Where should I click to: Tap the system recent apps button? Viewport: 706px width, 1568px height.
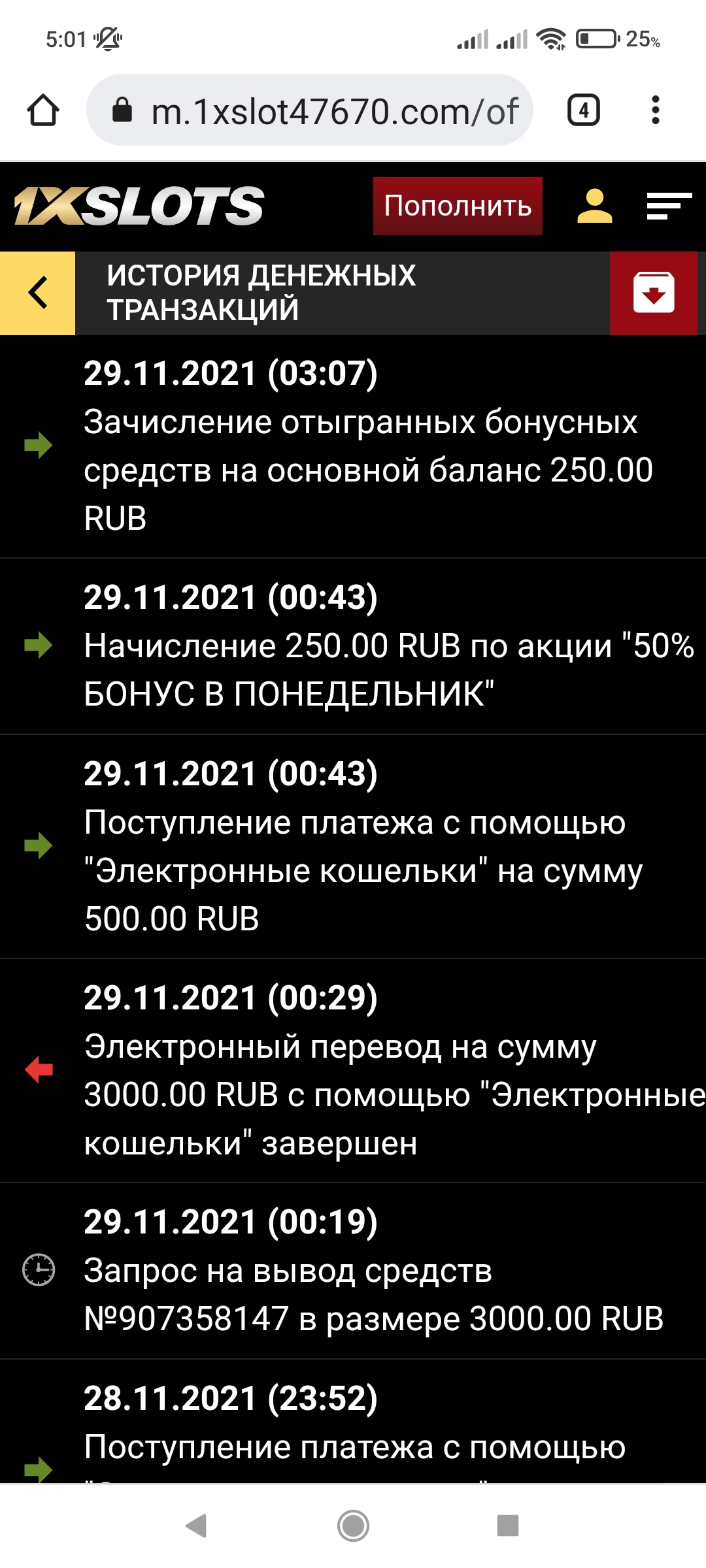[507, 1526]
